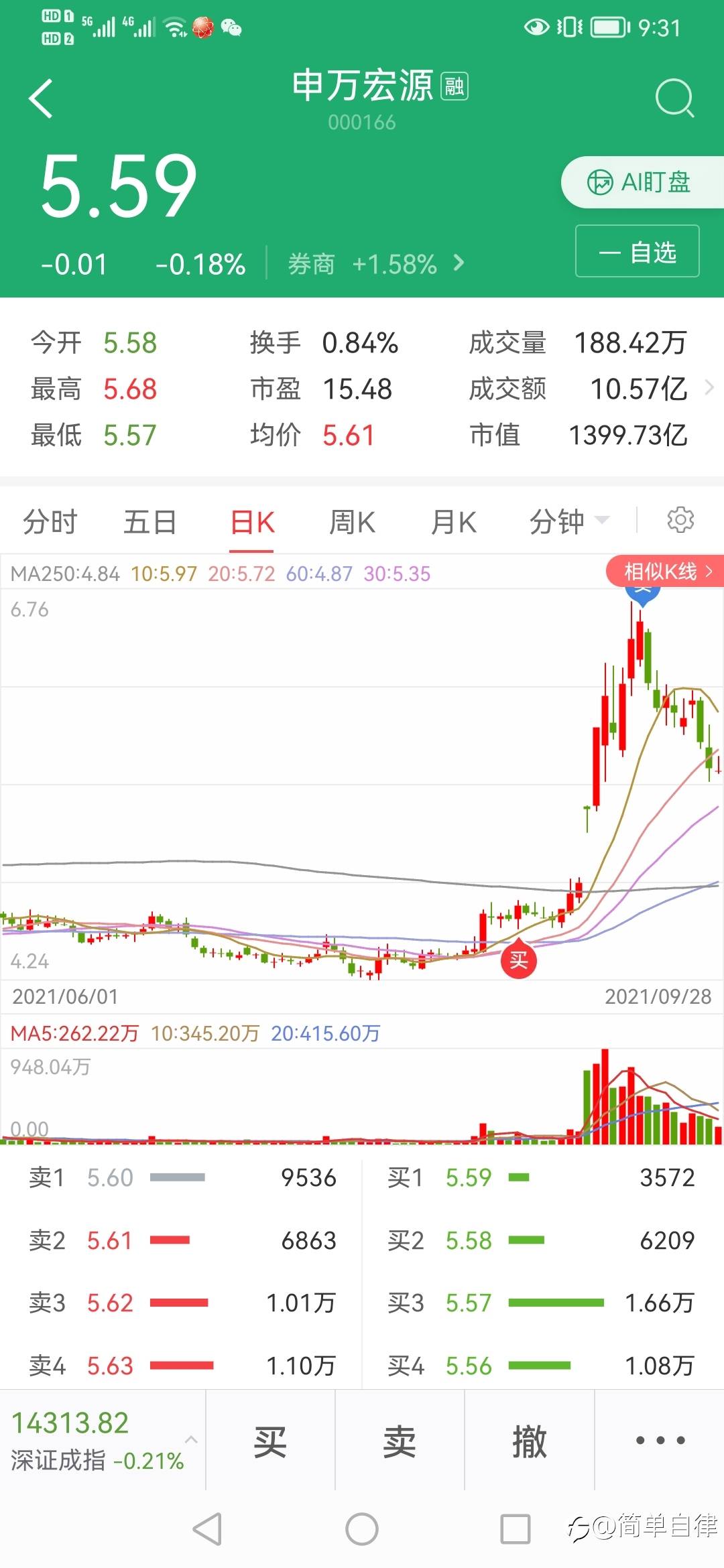Viewport: 724px width, 1568px height.
Task: Go back using the top-left arrow
Action: (x=41, y=99)
